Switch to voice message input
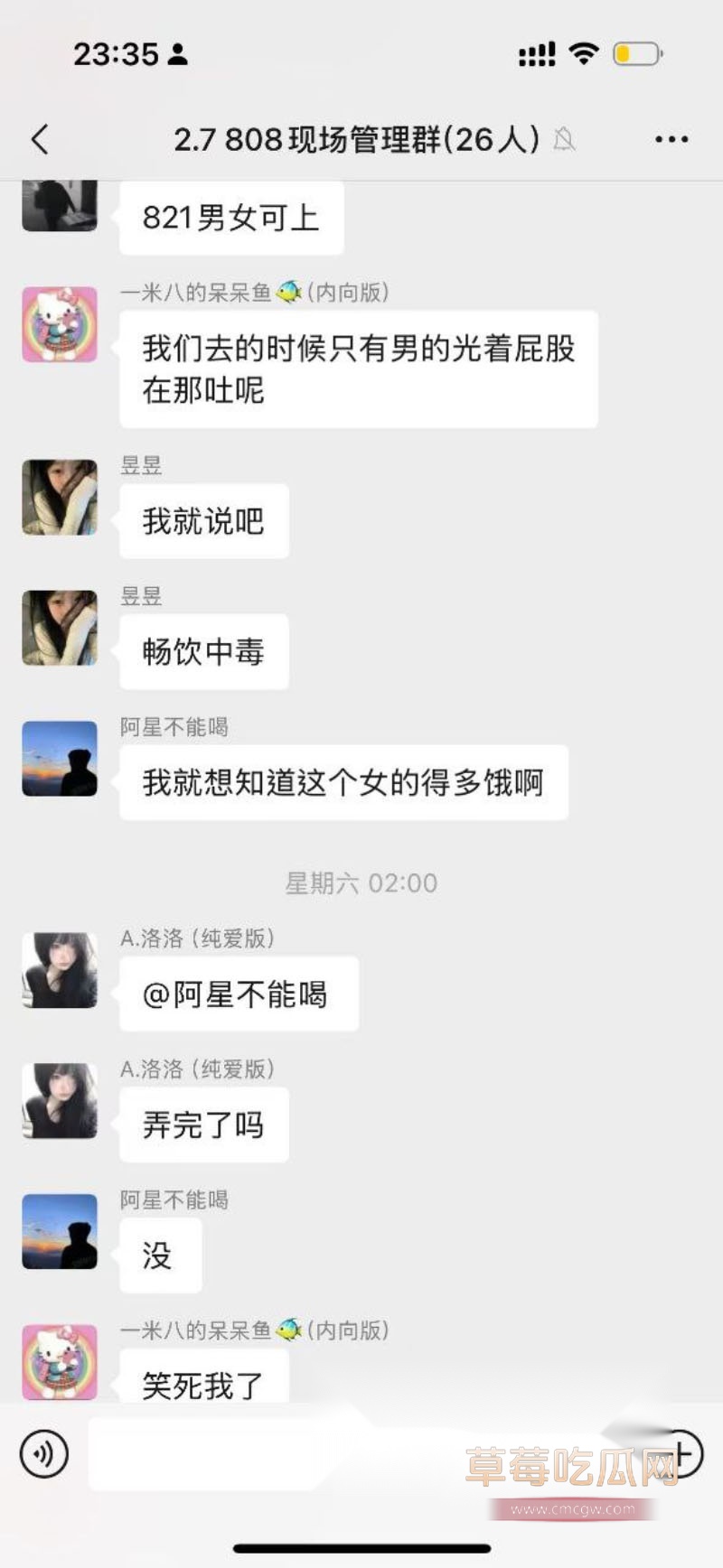723x1568 pixels. (43, 1454)
